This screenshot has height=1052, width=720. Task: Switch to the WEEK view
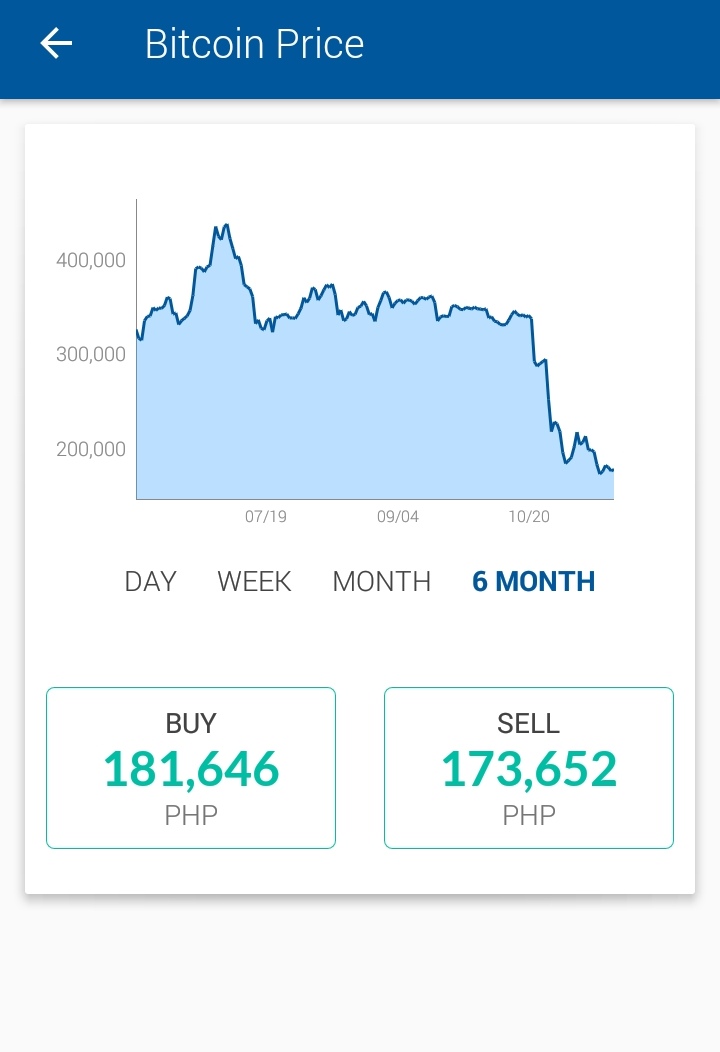[253, 581]
